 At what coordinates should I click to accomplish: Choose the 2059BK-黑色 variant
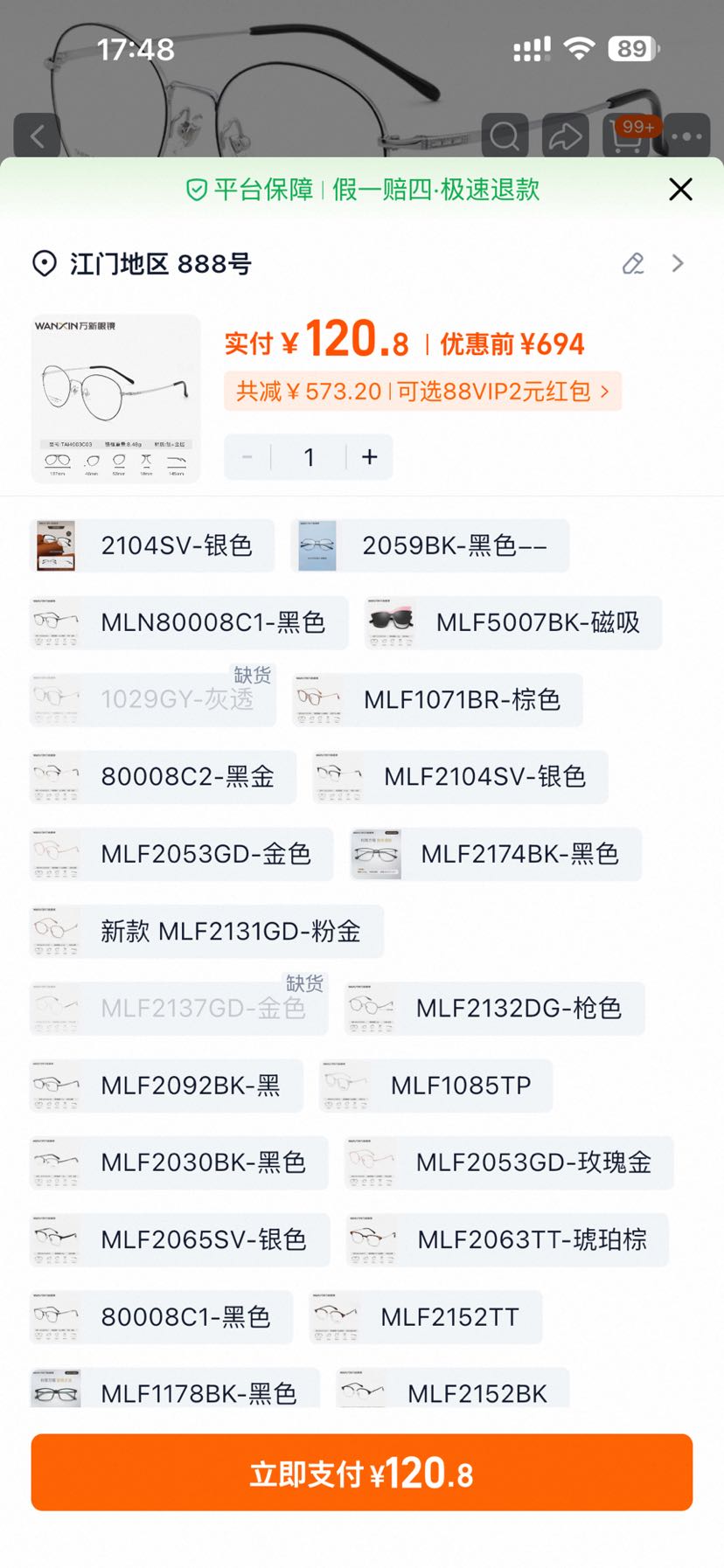tap(429, 545)
